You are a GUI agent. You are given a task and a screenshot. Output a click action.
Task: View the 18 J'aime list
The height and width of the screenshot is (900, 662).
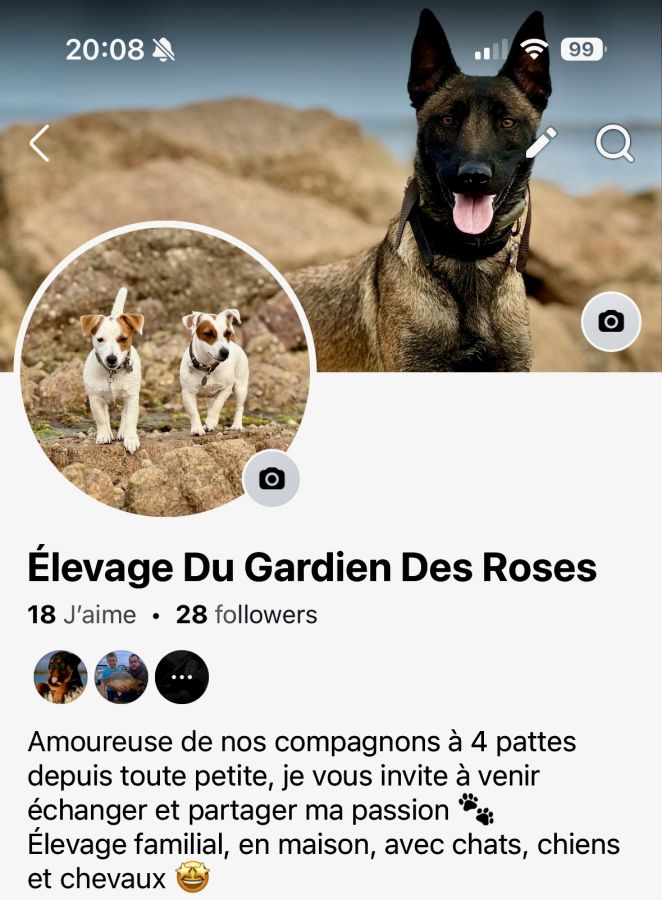[82, 614]
